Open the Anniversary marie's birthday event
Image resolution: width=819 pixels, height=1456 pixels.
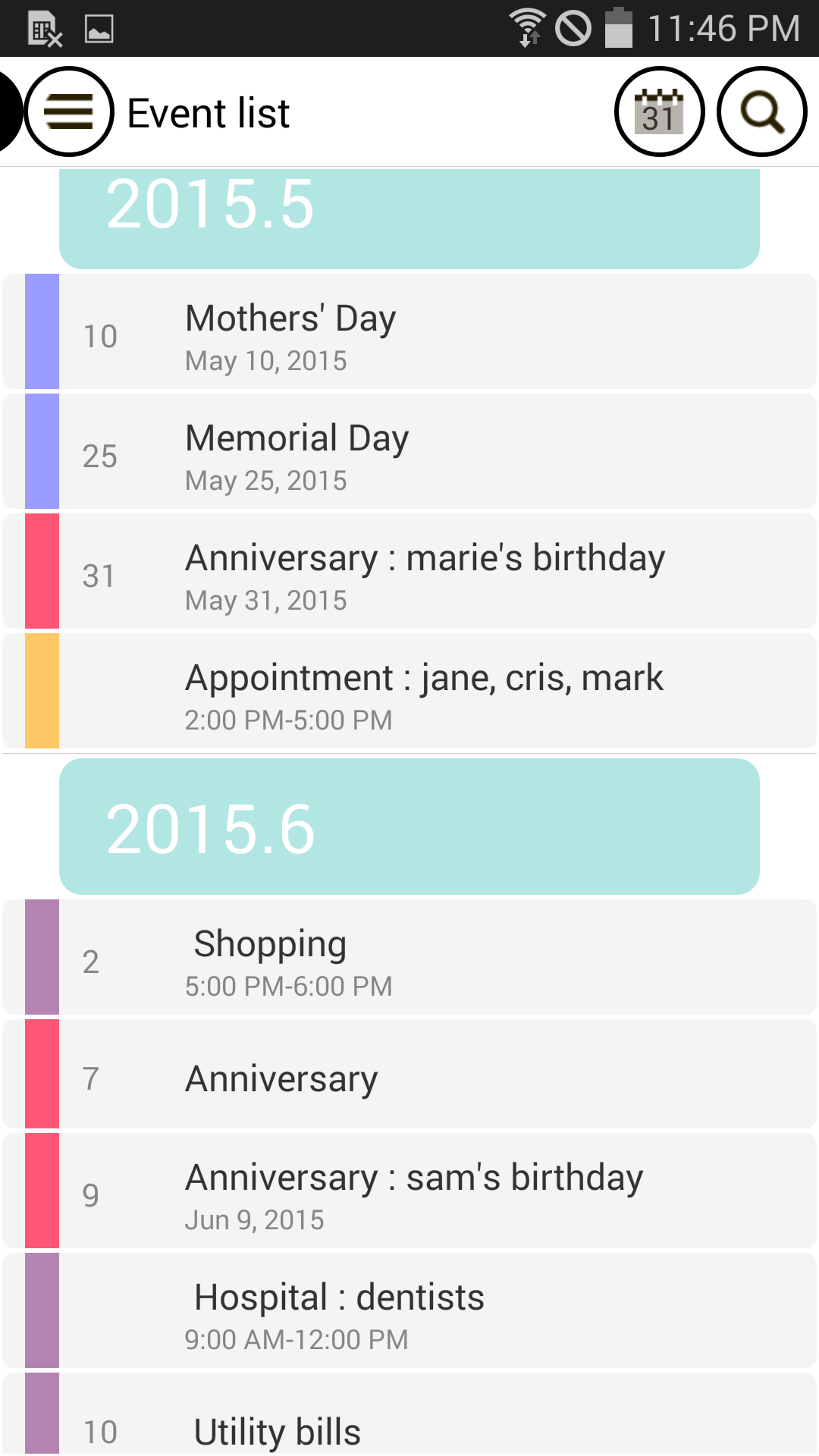tap(409, 571)
